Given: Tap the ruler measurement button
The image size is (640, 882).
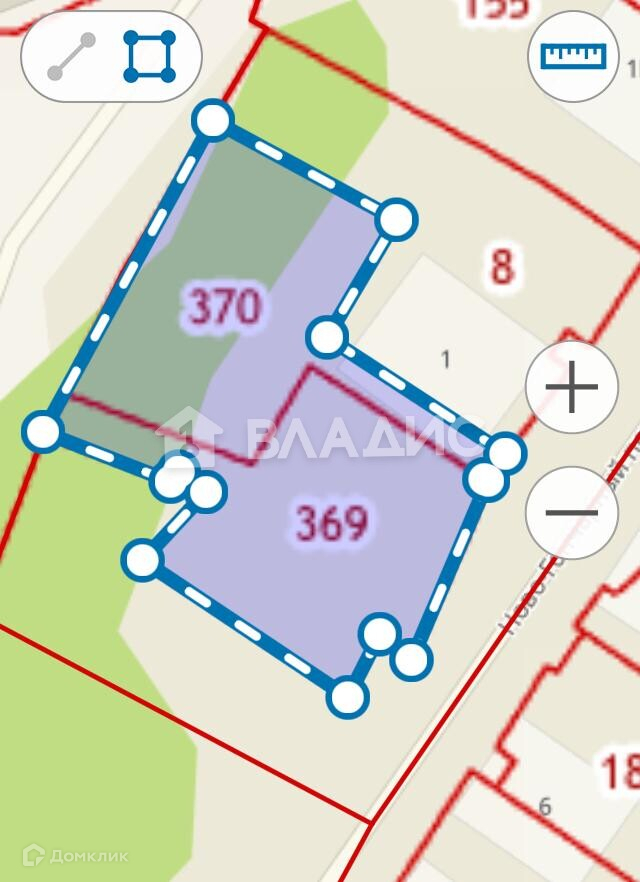Looking at the screenshot, I should (x=573, y=56).
